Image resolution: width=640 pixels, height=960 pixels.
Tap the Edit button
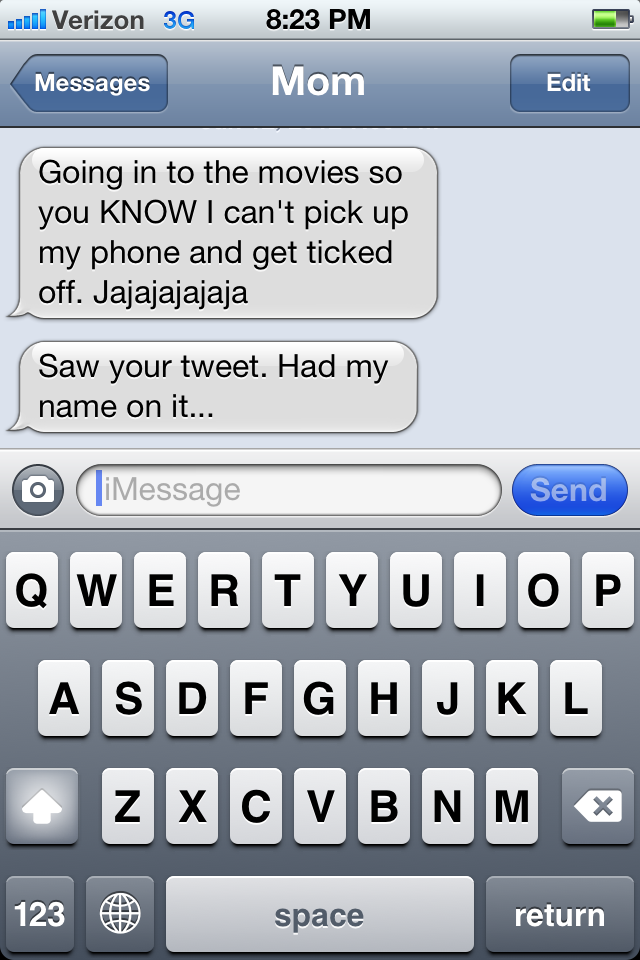pyautogui.click(x=568, y=83)
